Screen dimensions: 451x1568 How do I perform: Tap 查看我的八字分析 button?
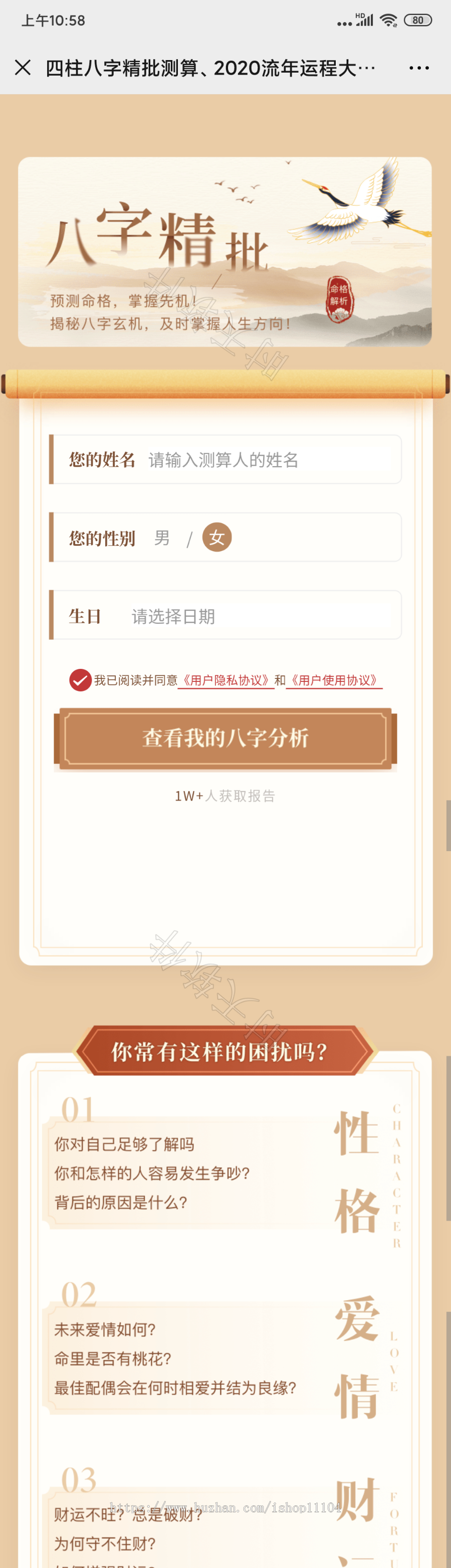pyautogui.click(x=225, y=738)
